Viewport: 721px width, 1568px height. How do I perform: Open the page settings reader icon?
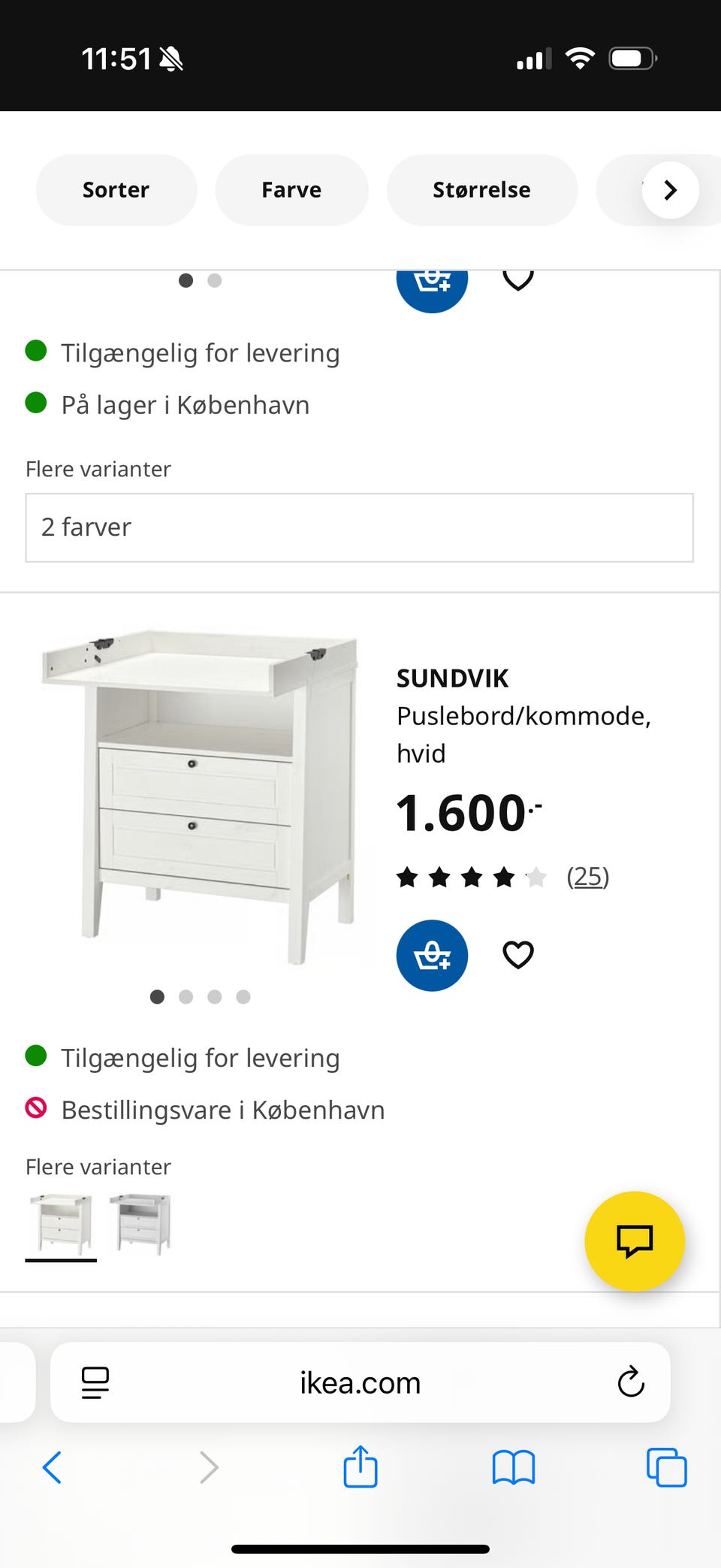click(x=95, y=1382)
